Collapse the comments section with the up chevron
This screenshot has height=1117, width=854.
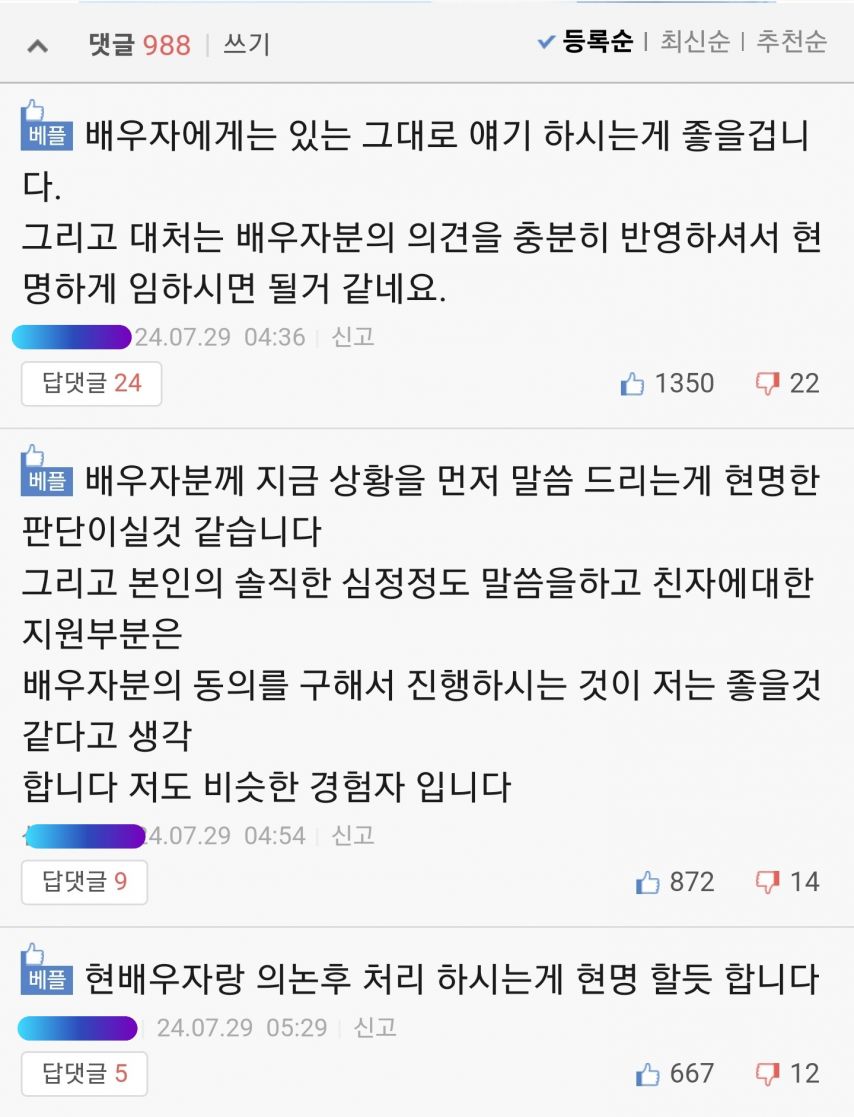tap(37, 45)
